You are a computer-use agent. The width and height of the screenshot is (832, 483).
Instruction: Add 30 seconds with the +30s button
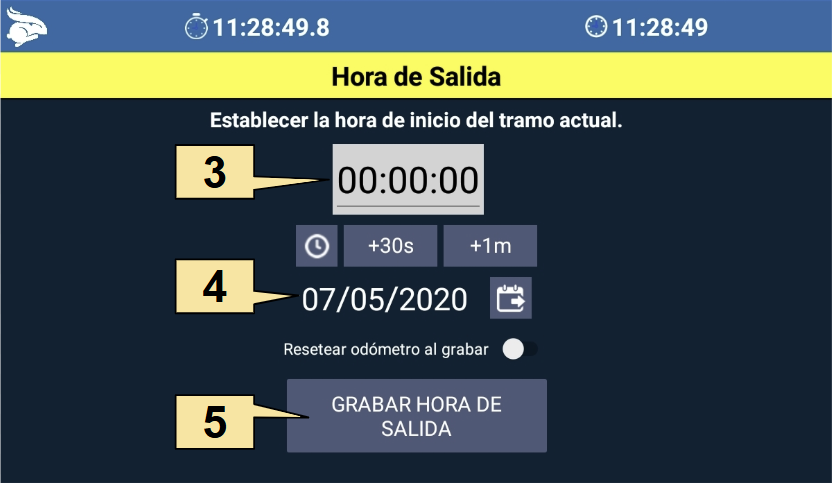(390, 246)
